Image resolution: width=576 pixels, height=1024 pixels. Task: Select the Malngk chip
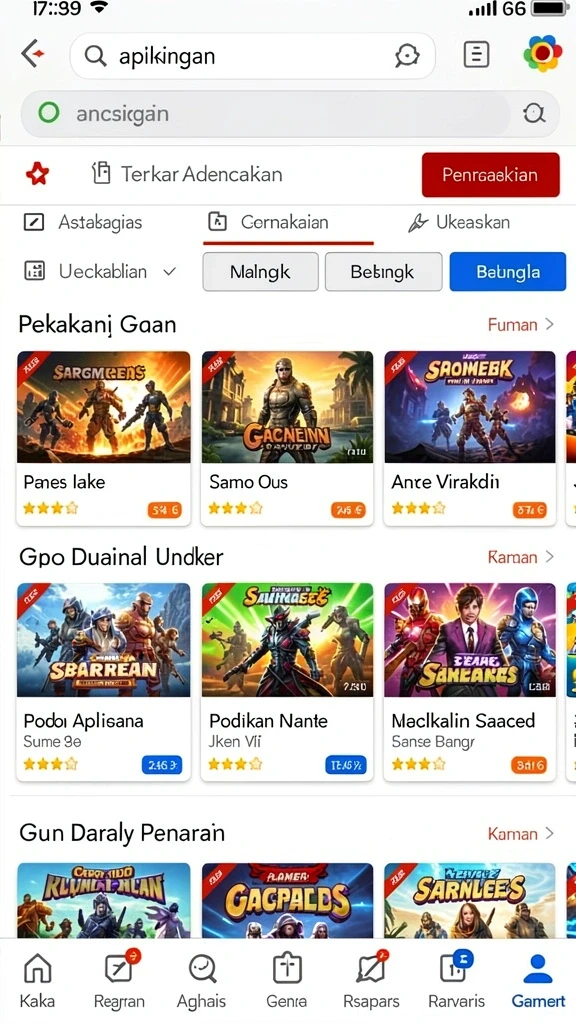tap(261, 272)
